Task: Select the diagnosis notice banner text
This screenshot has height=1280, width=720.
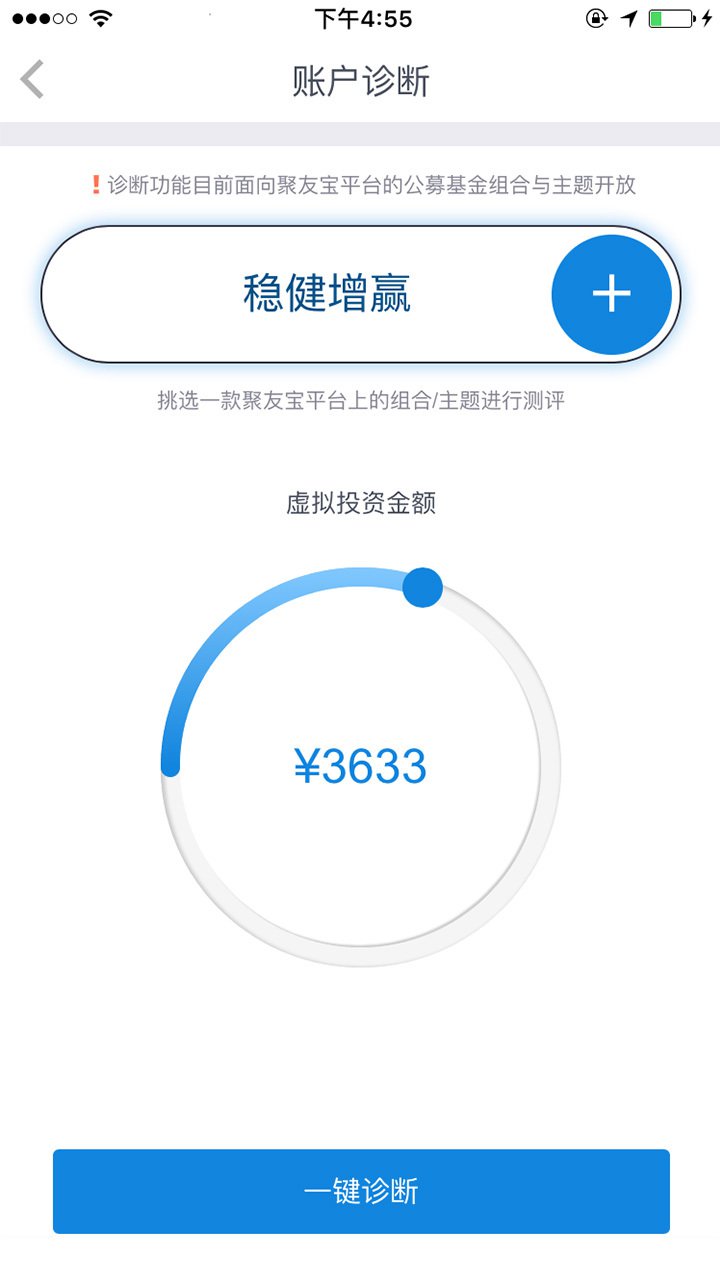Action: [360, 185]
